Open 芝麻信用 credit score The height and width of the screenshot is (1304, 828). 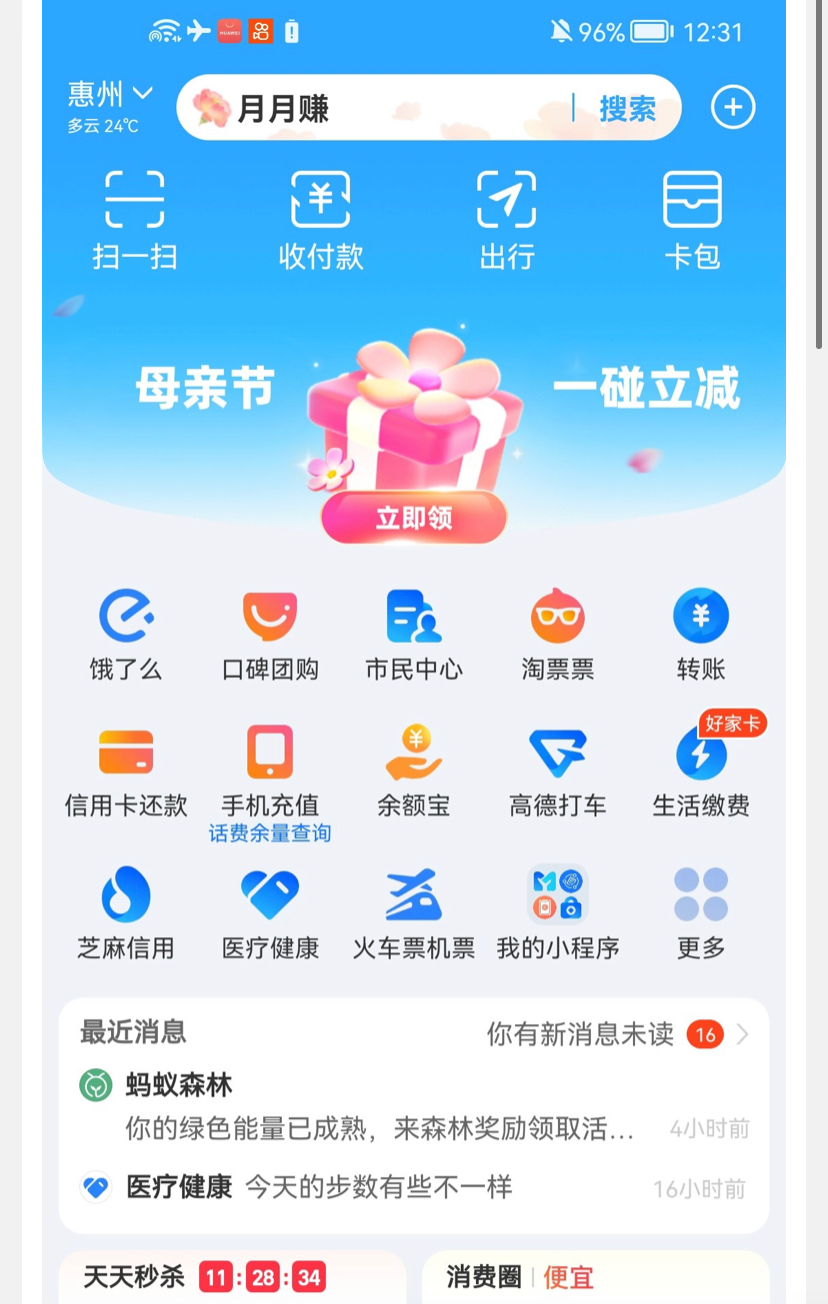(126, 912)
